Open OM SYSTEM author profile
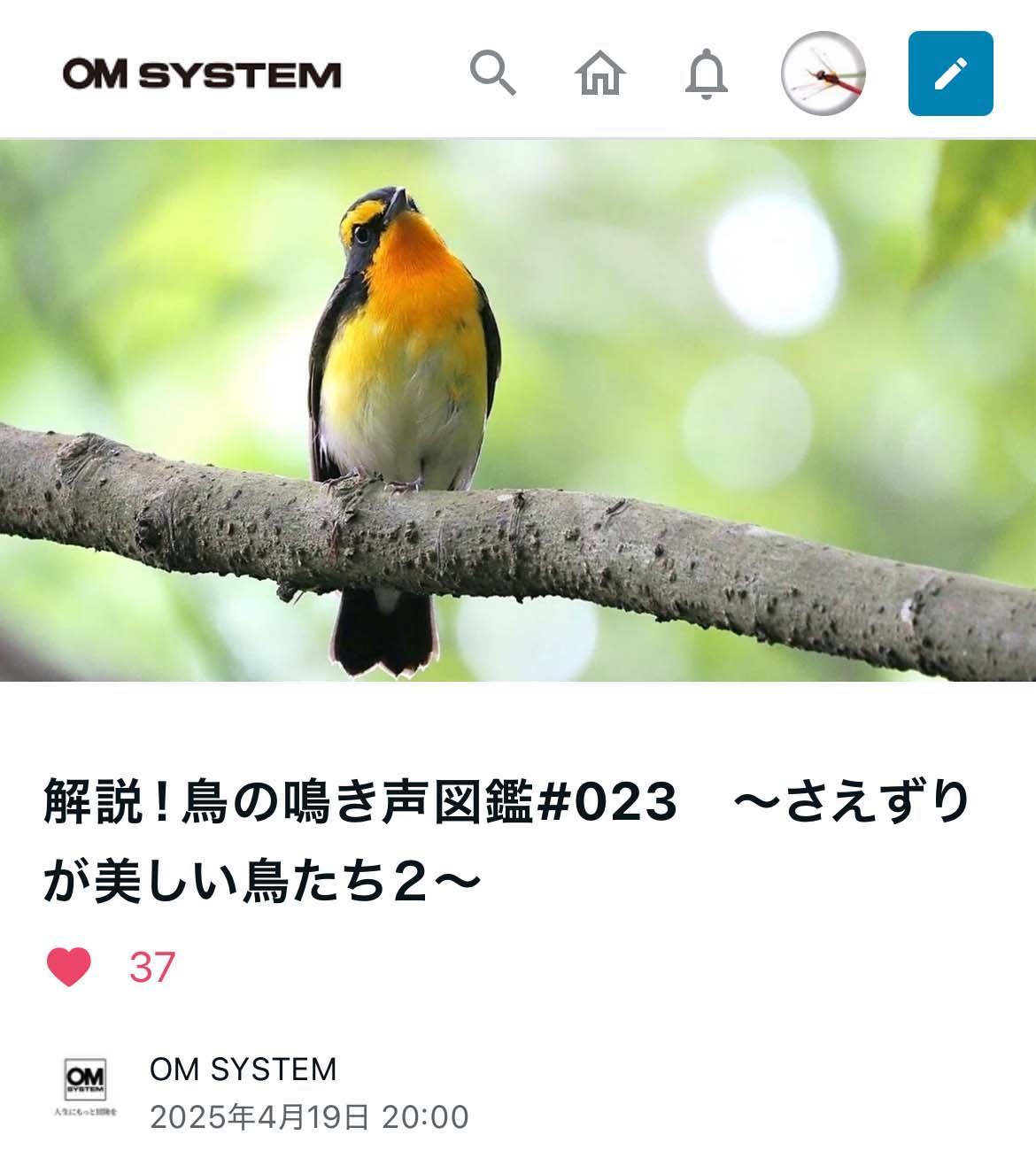The image size is (1036, 1166). click(x=243, y=1069)
